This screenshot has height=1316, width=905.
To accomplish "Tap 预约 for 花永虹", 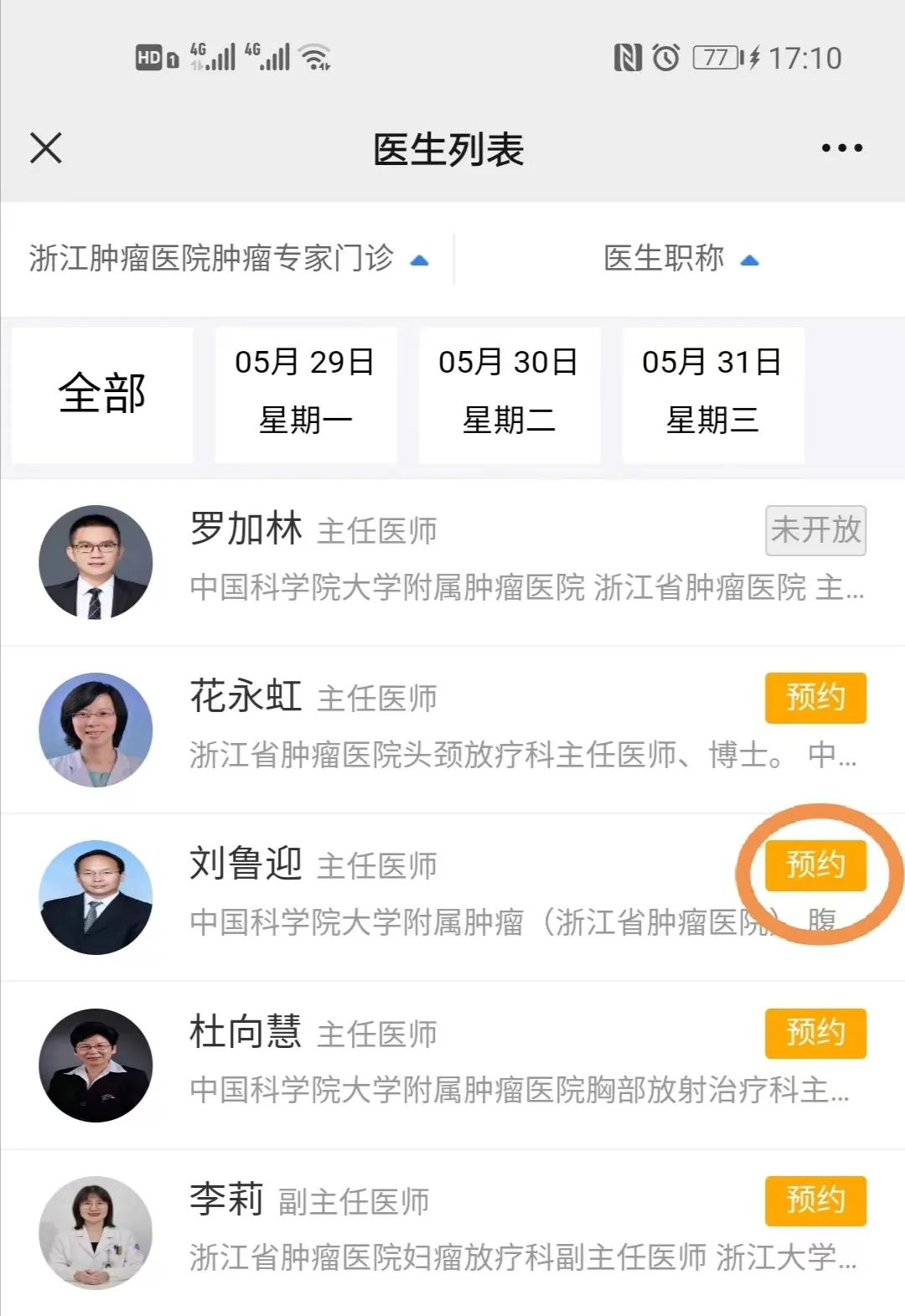I will click(814, 698).
